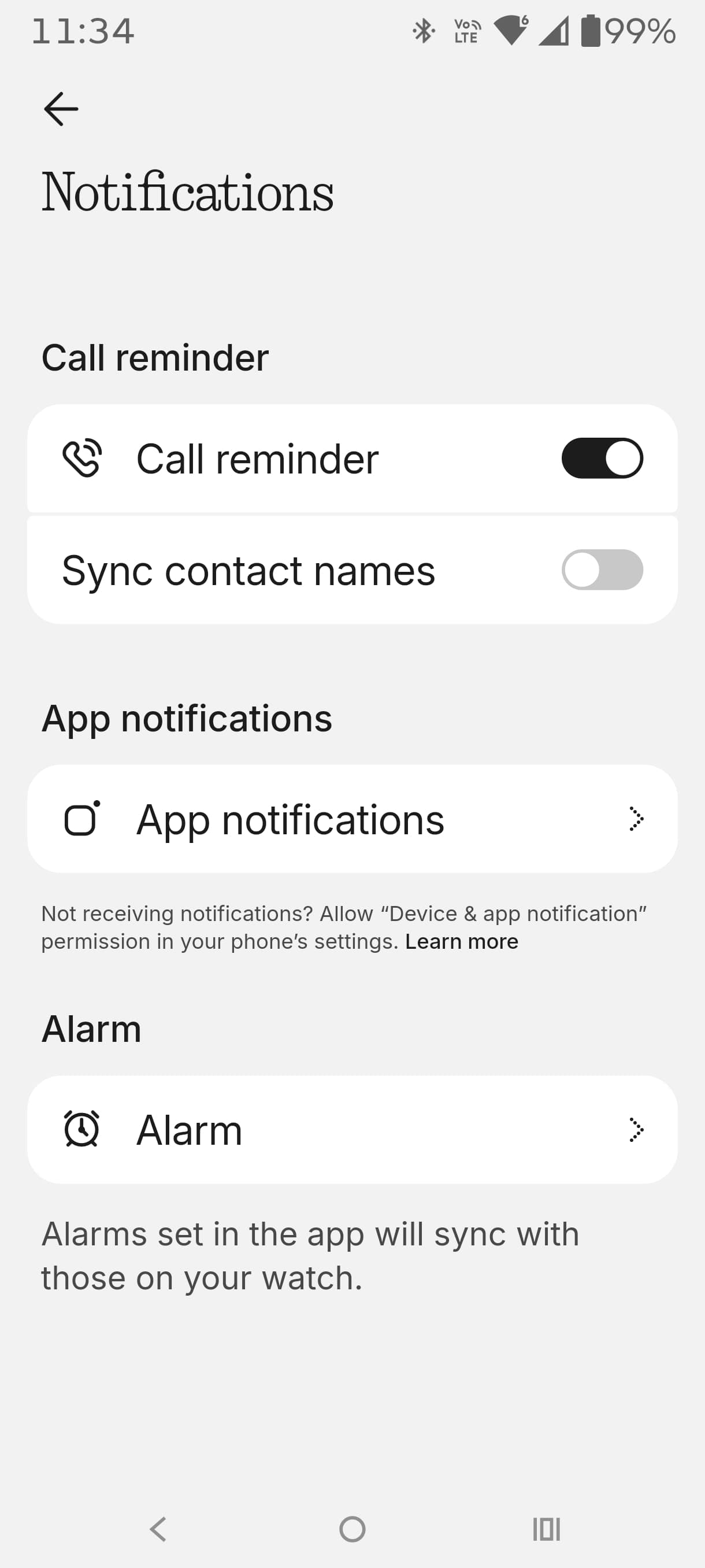Open the App notifications settings row

[351, 819]
